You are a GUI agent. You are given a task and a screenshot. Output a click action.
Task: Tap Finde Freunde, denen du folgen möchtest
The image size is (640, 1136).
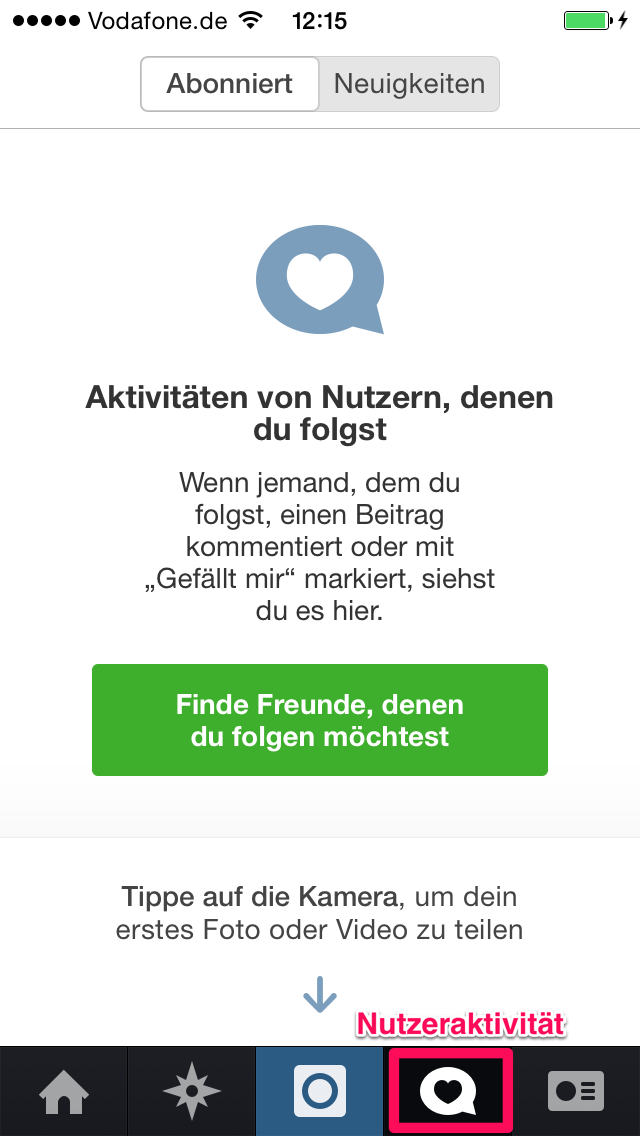point(320,720)
